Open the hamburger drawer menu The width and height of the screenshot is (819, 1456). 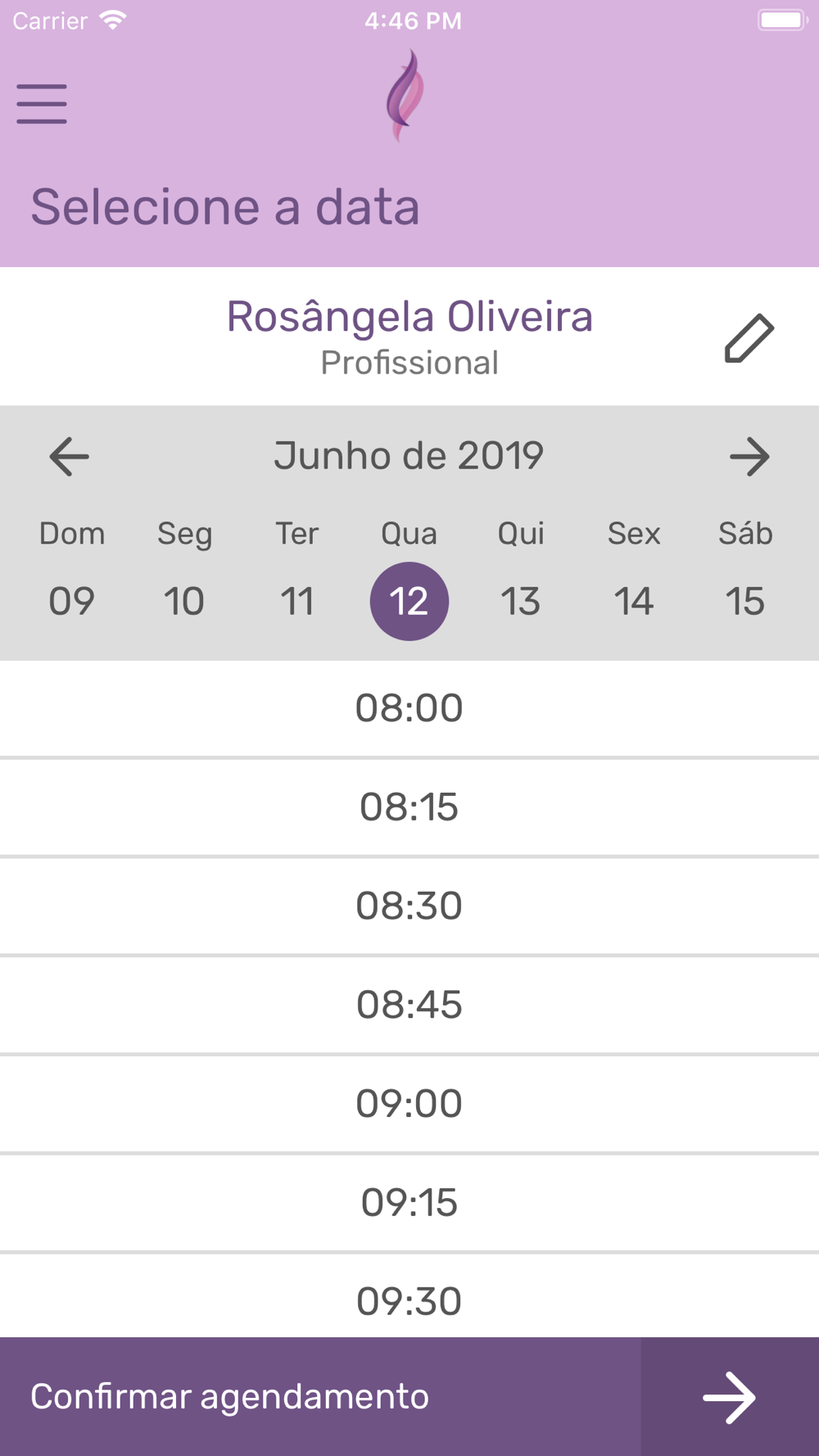pos(42,104)
